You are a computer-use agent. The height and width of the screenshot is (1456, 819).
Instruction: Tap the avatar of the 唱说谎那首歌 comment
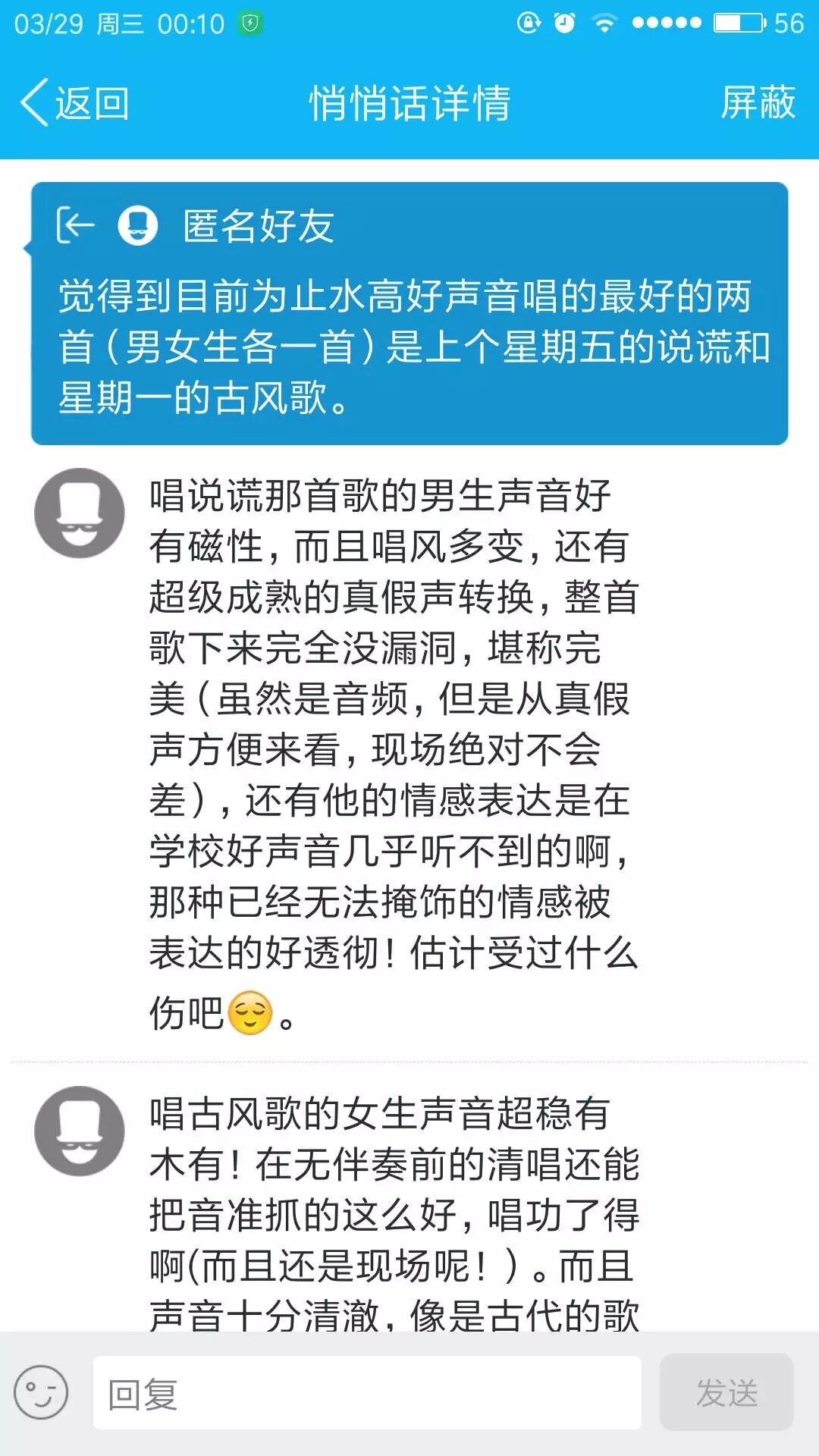[x=80, y=513]
